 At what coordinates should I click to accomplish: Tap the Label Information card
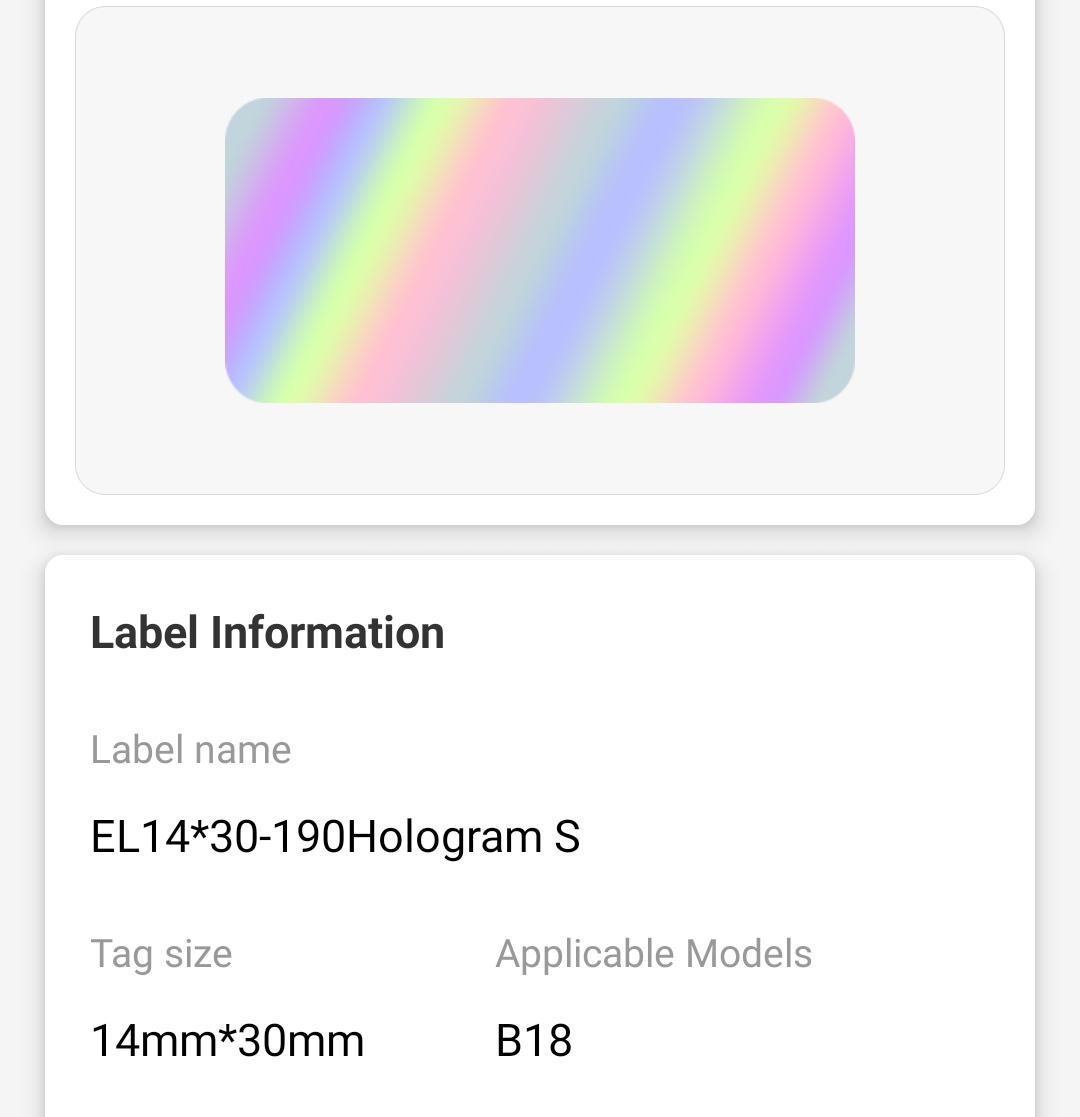540,830
